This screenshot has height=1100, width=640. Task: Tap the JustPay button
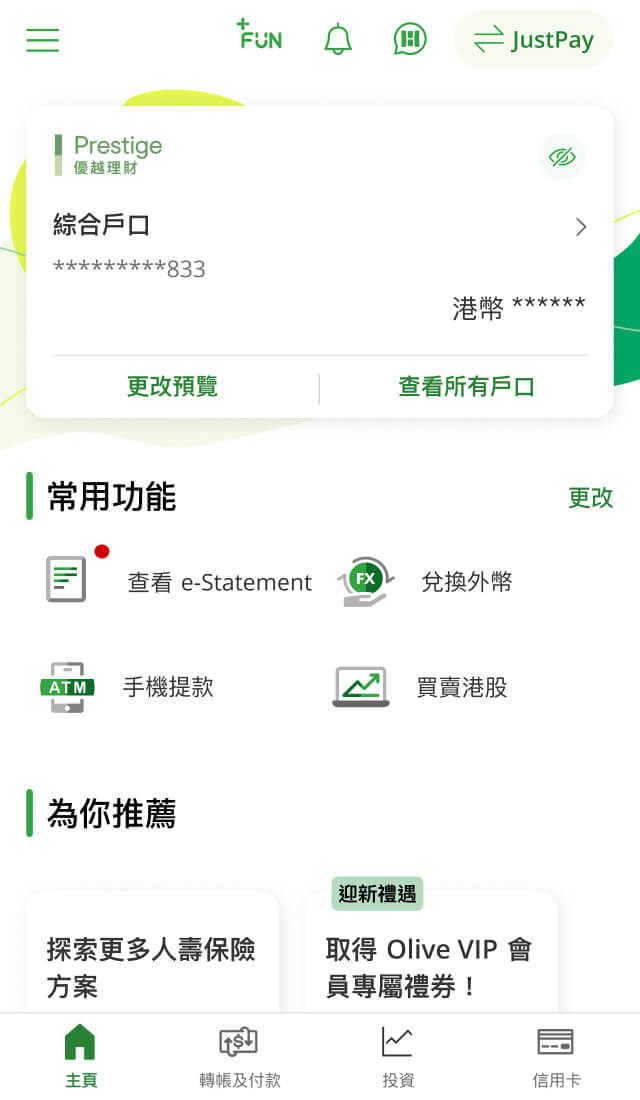533,40
